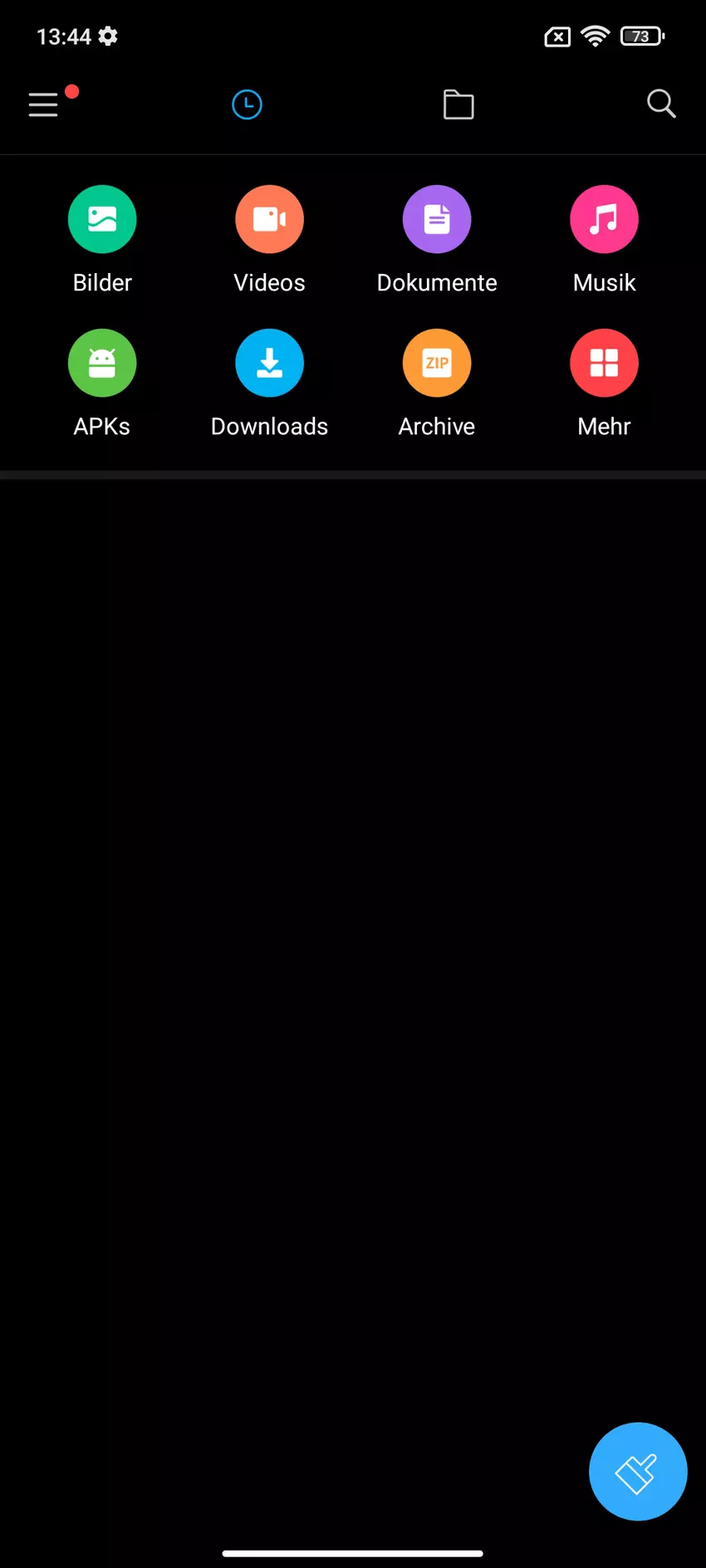This screenshot has height=1568, width=706.
Task: View the Archive ZIP category
Action: tap(437, 364)
